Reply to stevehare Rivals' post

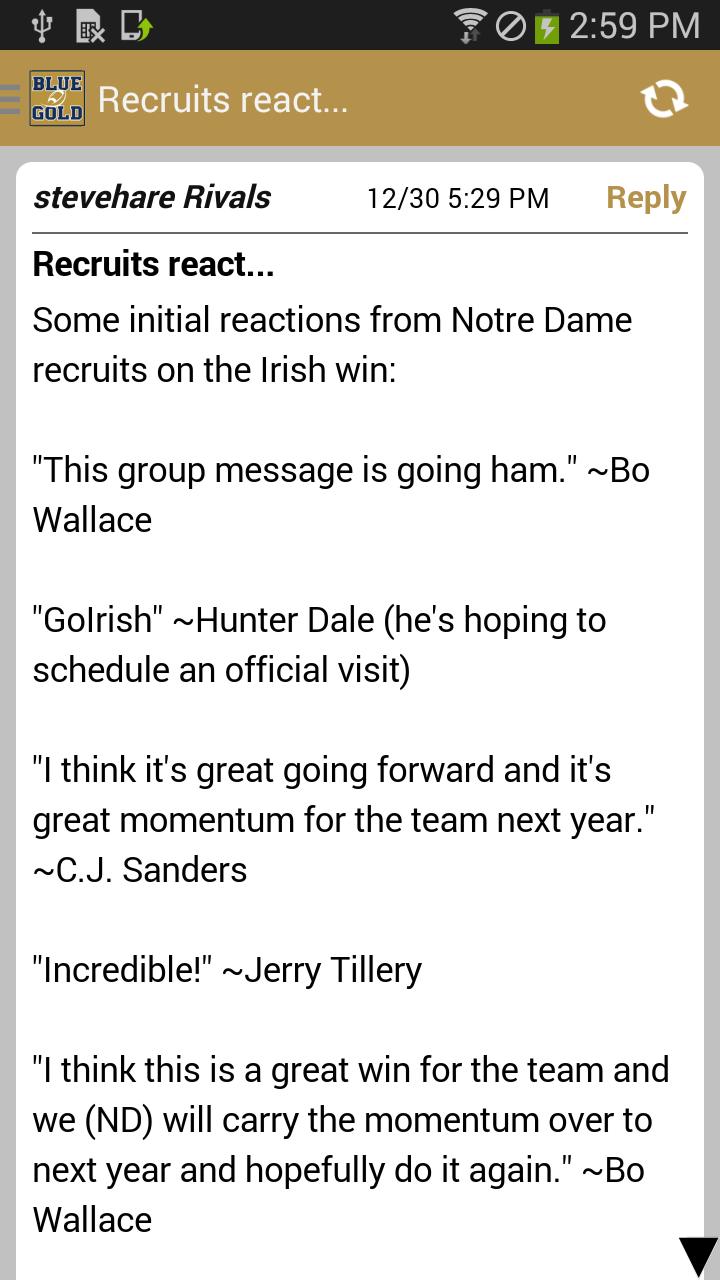point(646,198)
